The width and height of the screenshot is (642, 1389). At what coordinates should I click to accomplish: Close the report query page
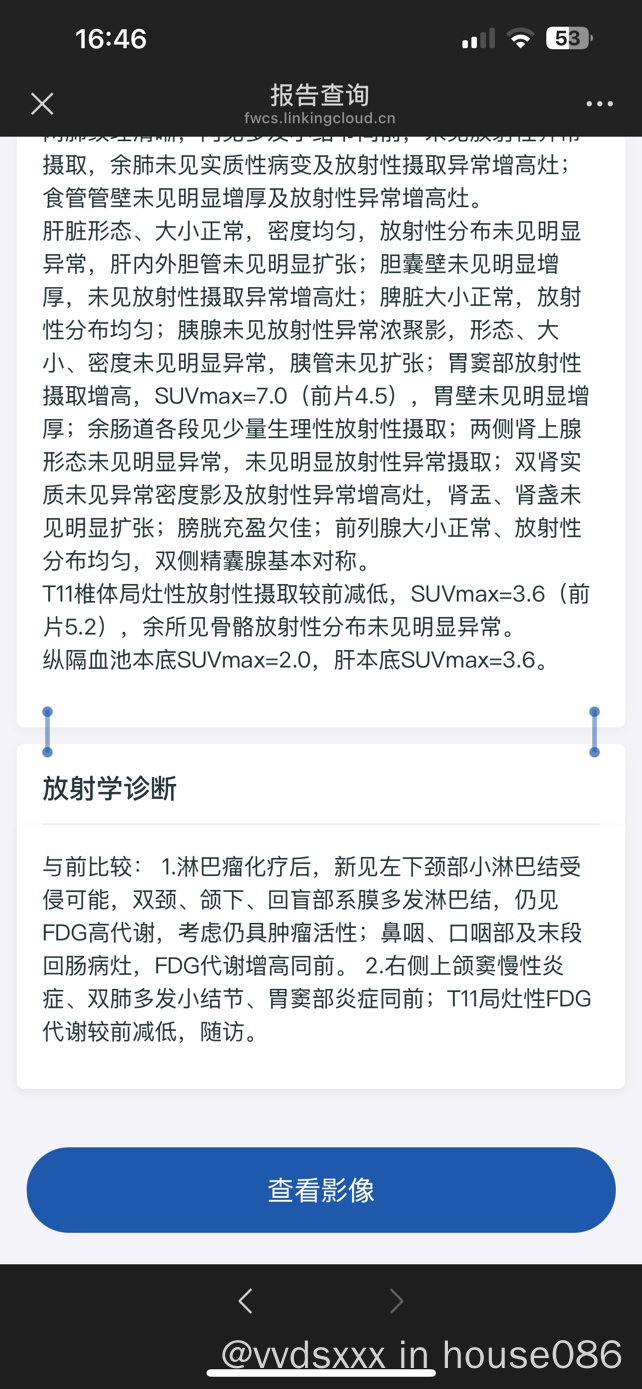(42, 103)
